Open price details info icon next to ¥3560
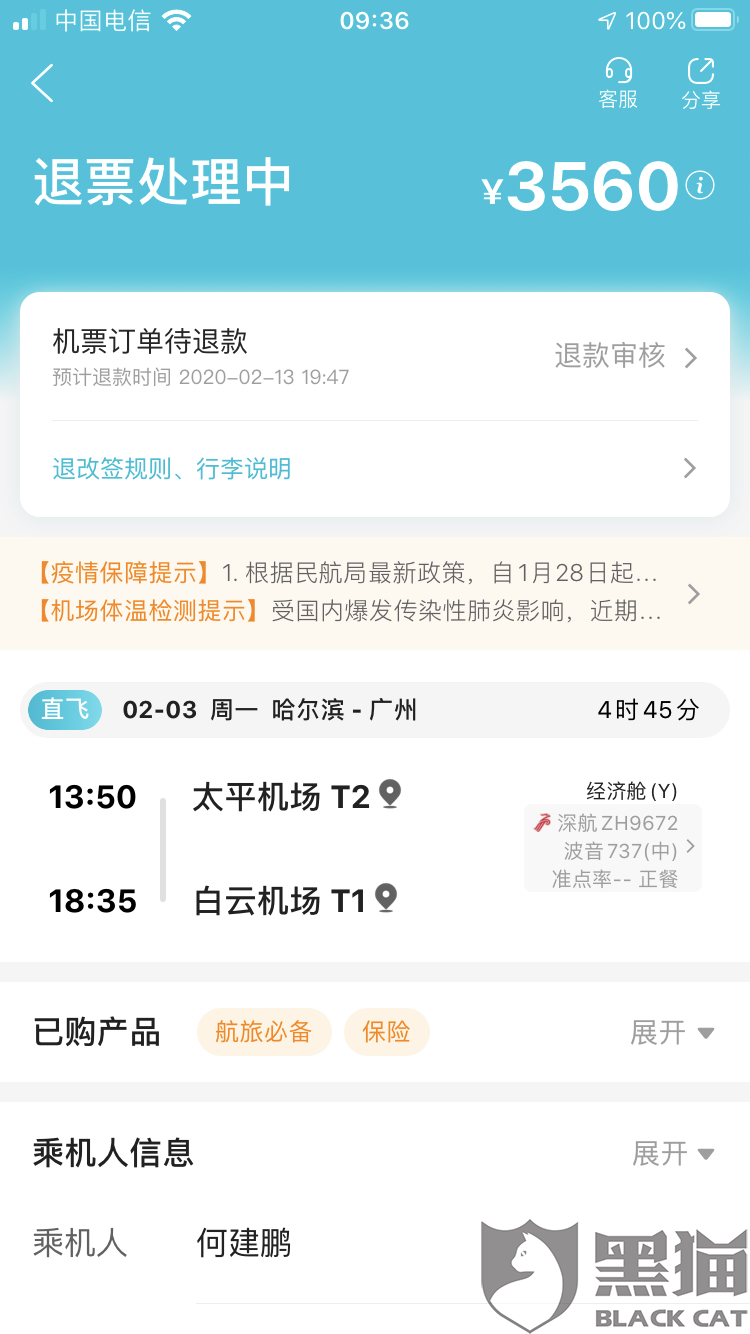This screenshot has height=1334, width=750. [700, 185]
